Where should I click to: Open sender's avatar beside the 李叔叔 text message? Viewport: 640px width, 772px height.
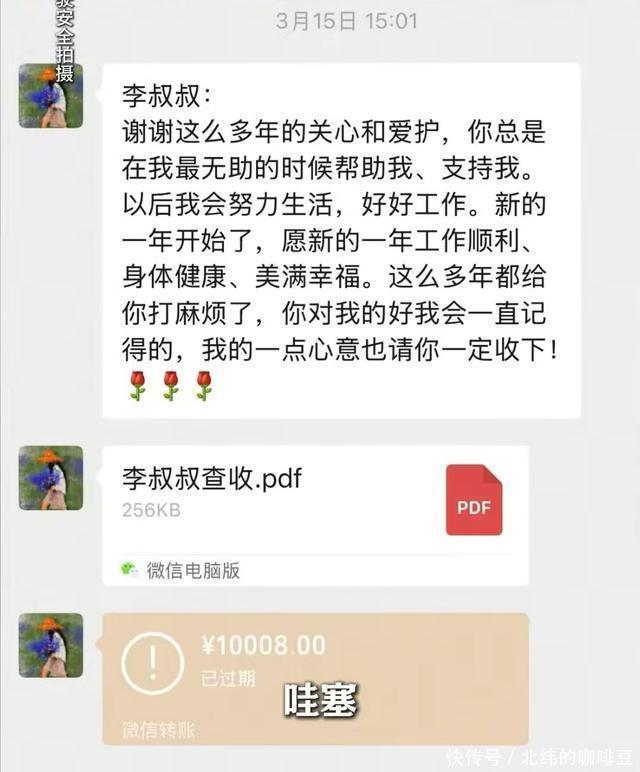[50, 95]
